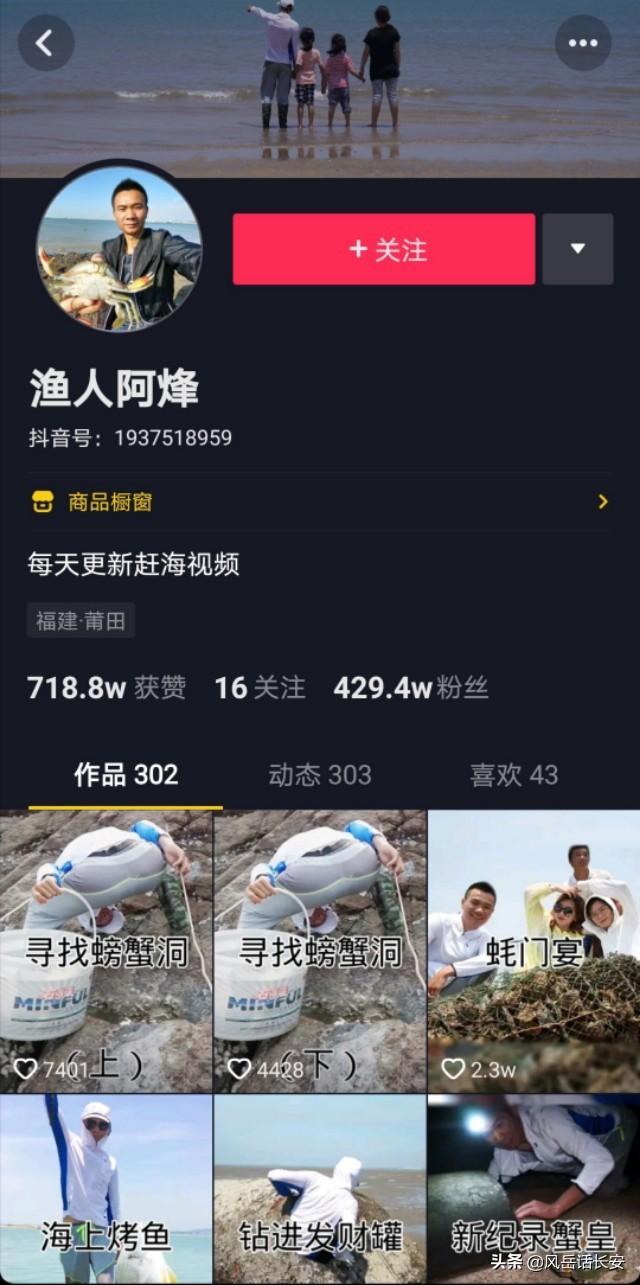Play the 新纪录蟹皇 video
Image resolution: width=640 pixels, height=1285 pixels.
coord(534,1190)
